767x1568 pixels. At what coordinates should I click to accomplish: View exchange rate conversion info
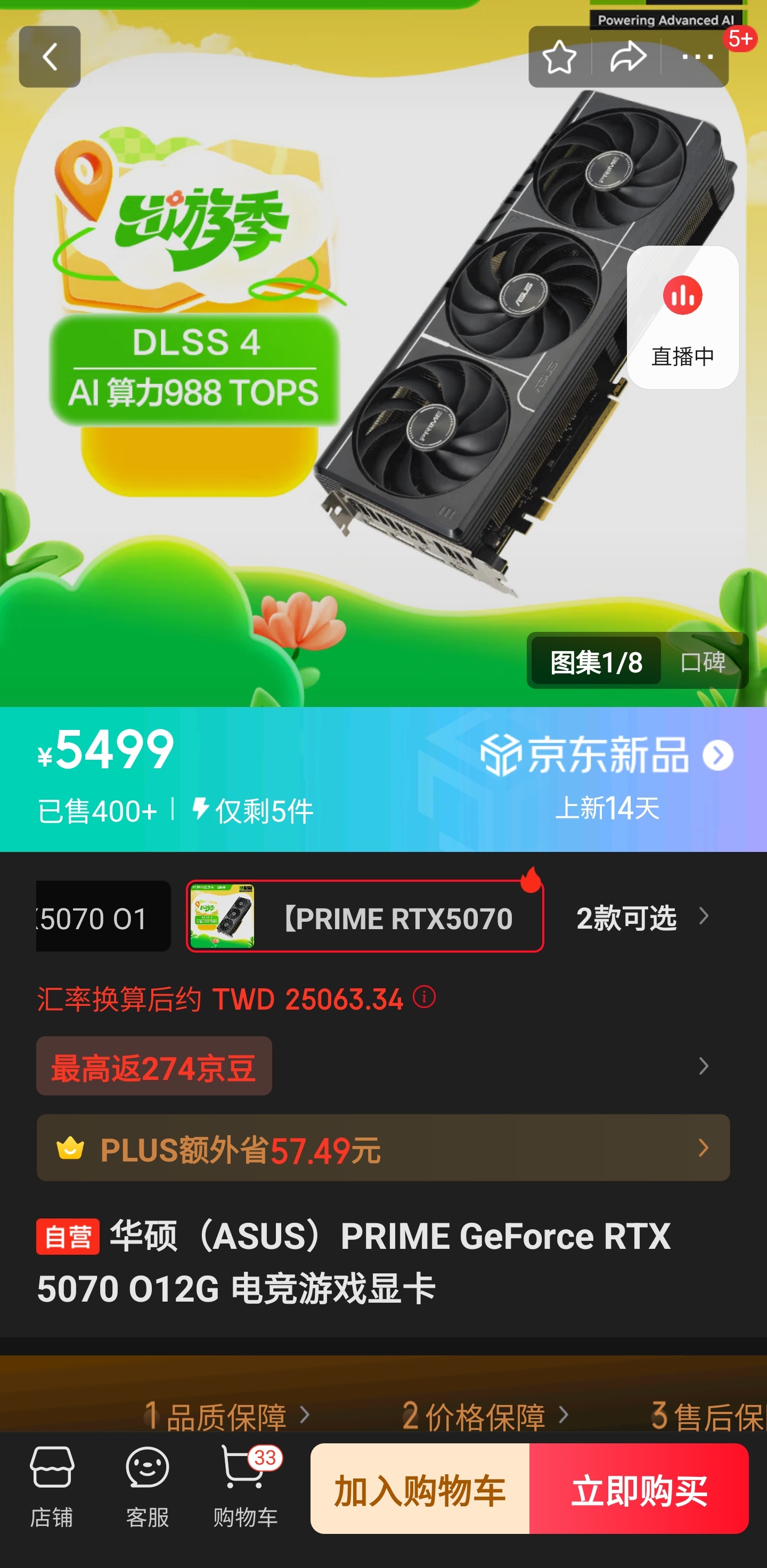point(425,997)
